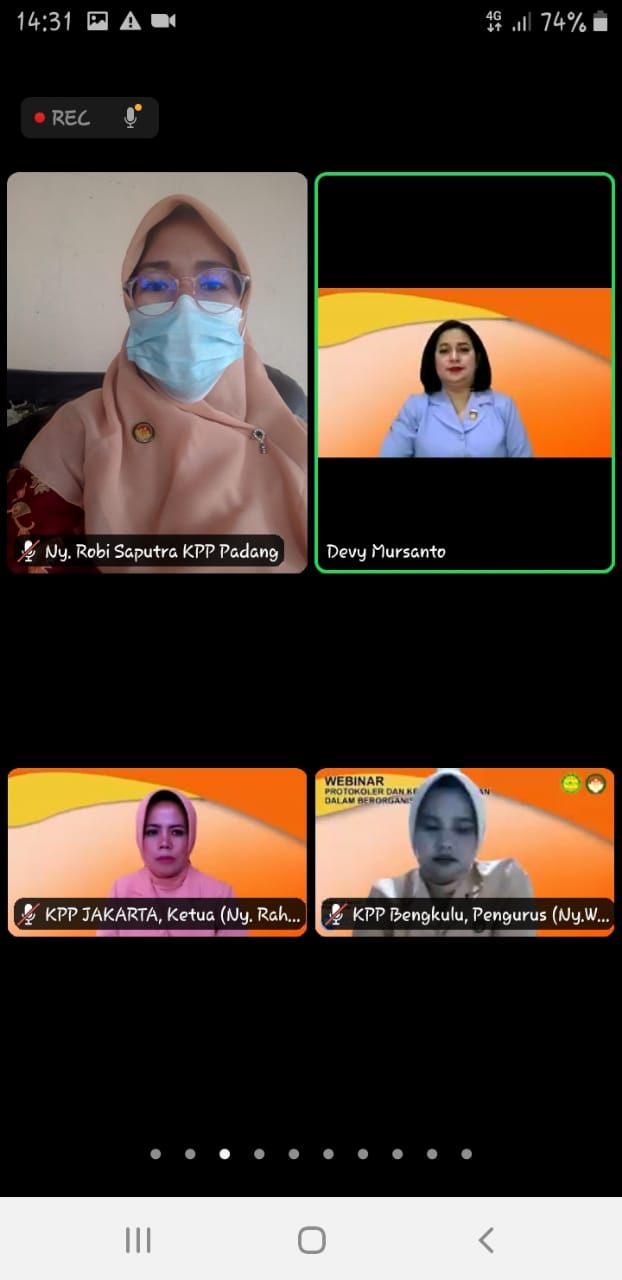Tap the system back button

click(x=486, y=1241)
